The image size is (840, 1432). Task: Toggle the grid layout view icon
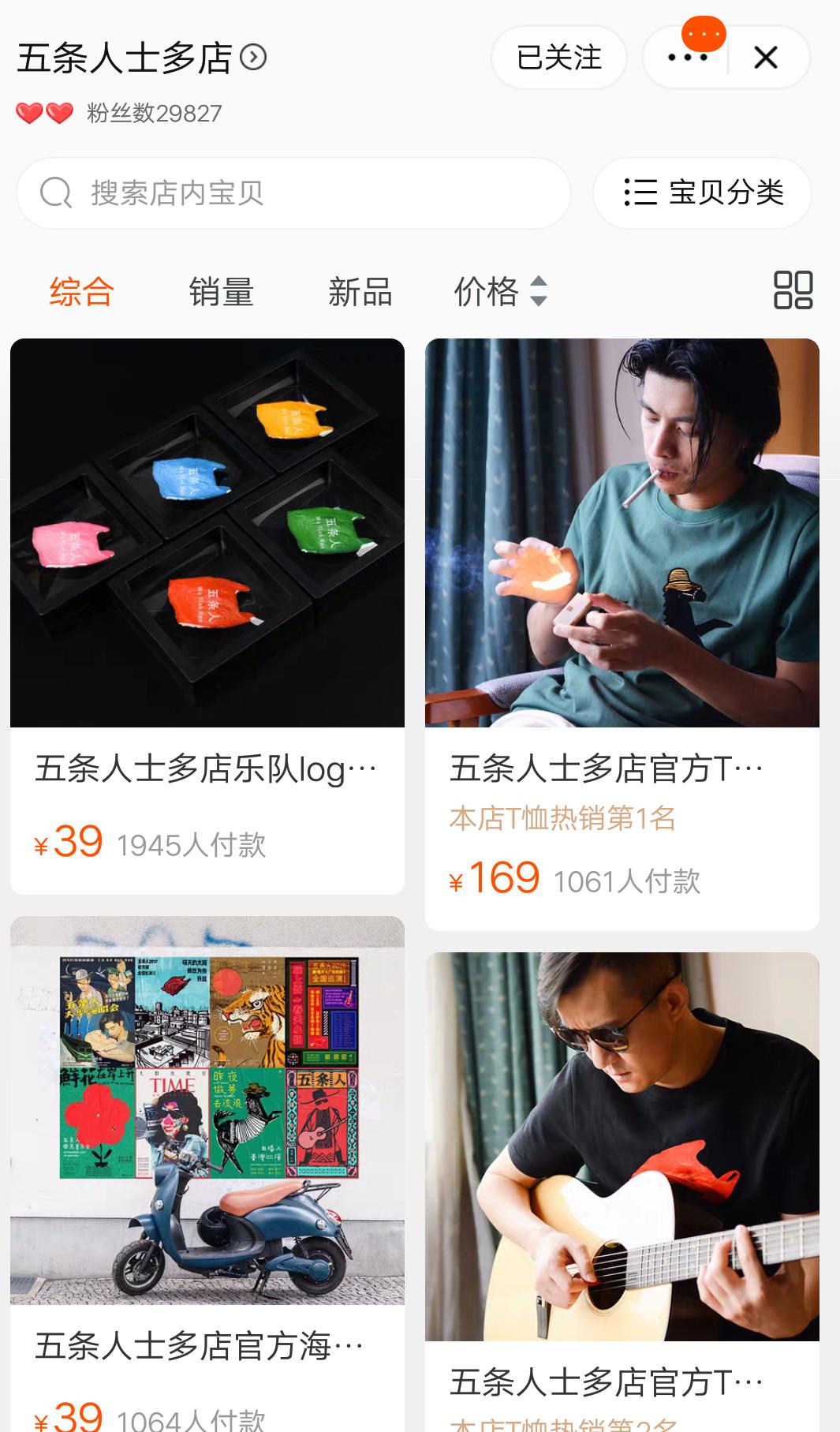(793, 290)
